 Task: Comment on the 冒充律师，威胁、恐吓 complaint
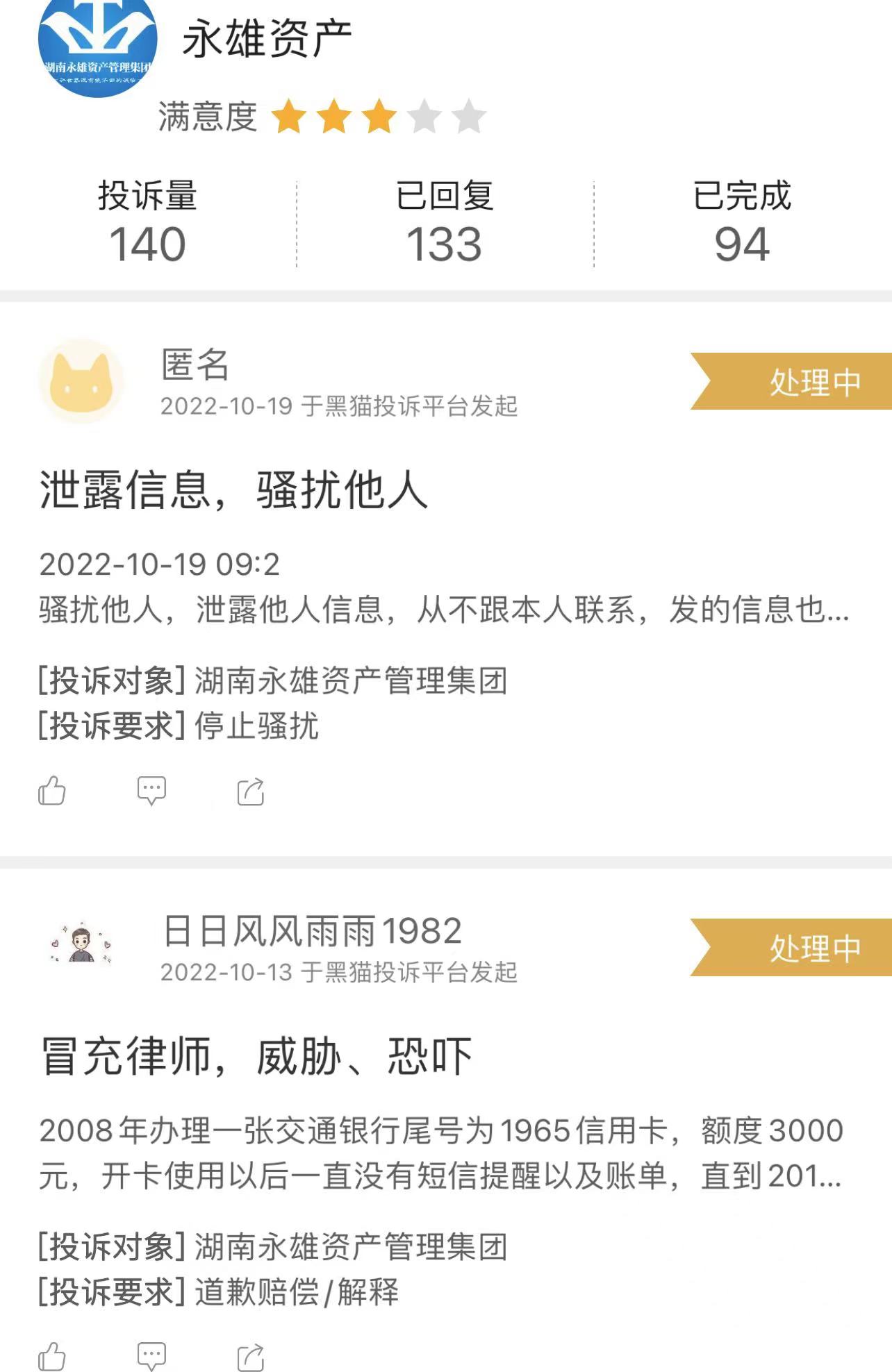pyautogui.click(x=151, y=1356)
